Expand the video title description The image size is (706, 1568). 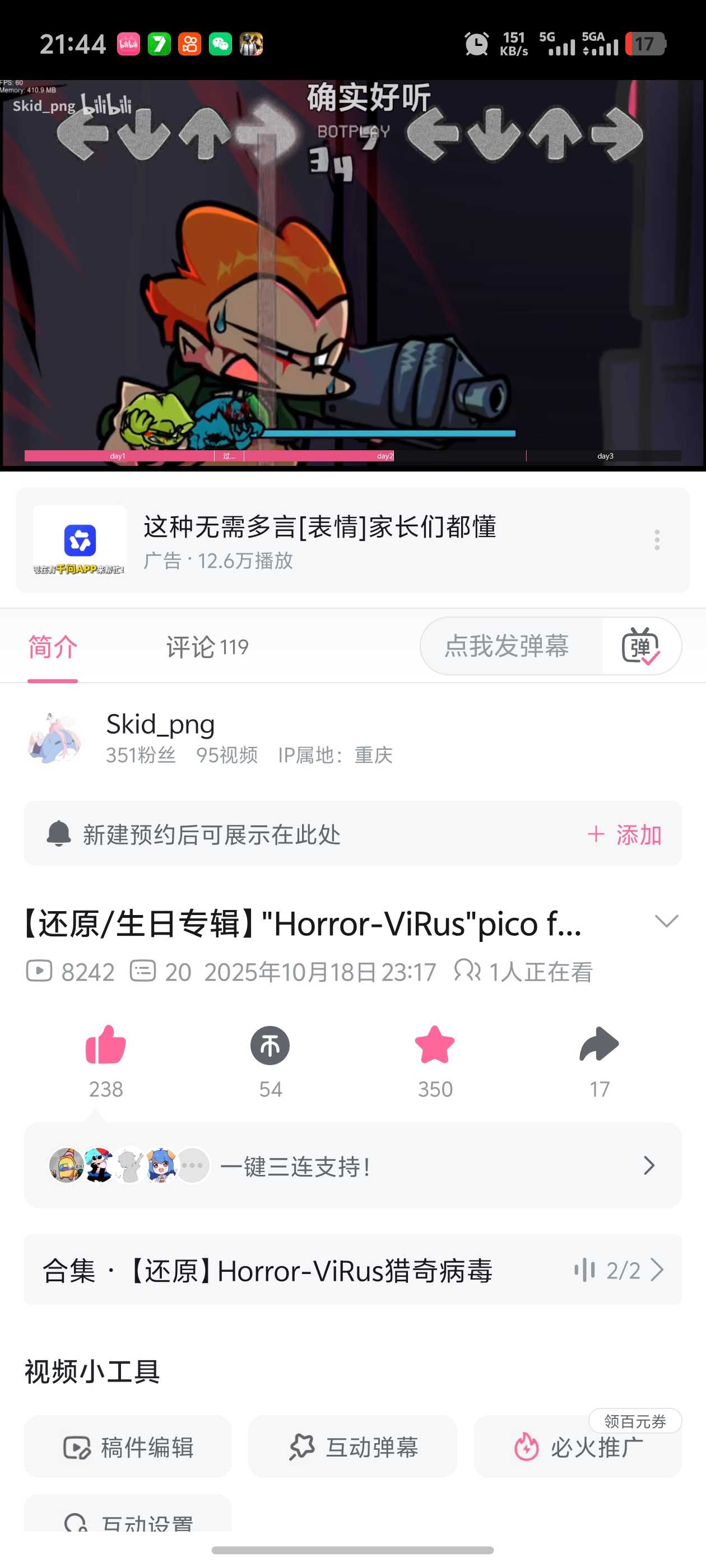[x=666, y=922]
